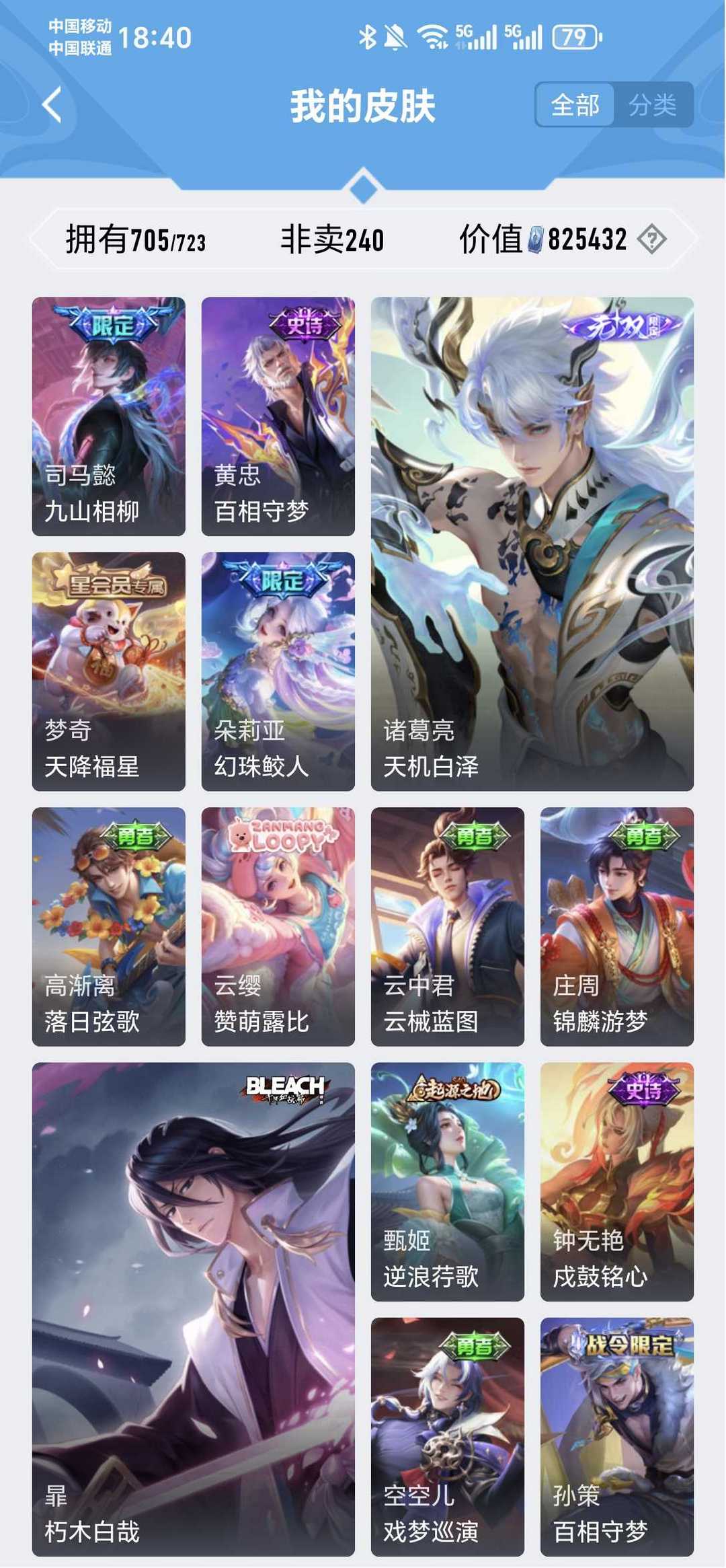View 钟无艳 戍鼓铭心 skin

click(x=617, y=1181)
